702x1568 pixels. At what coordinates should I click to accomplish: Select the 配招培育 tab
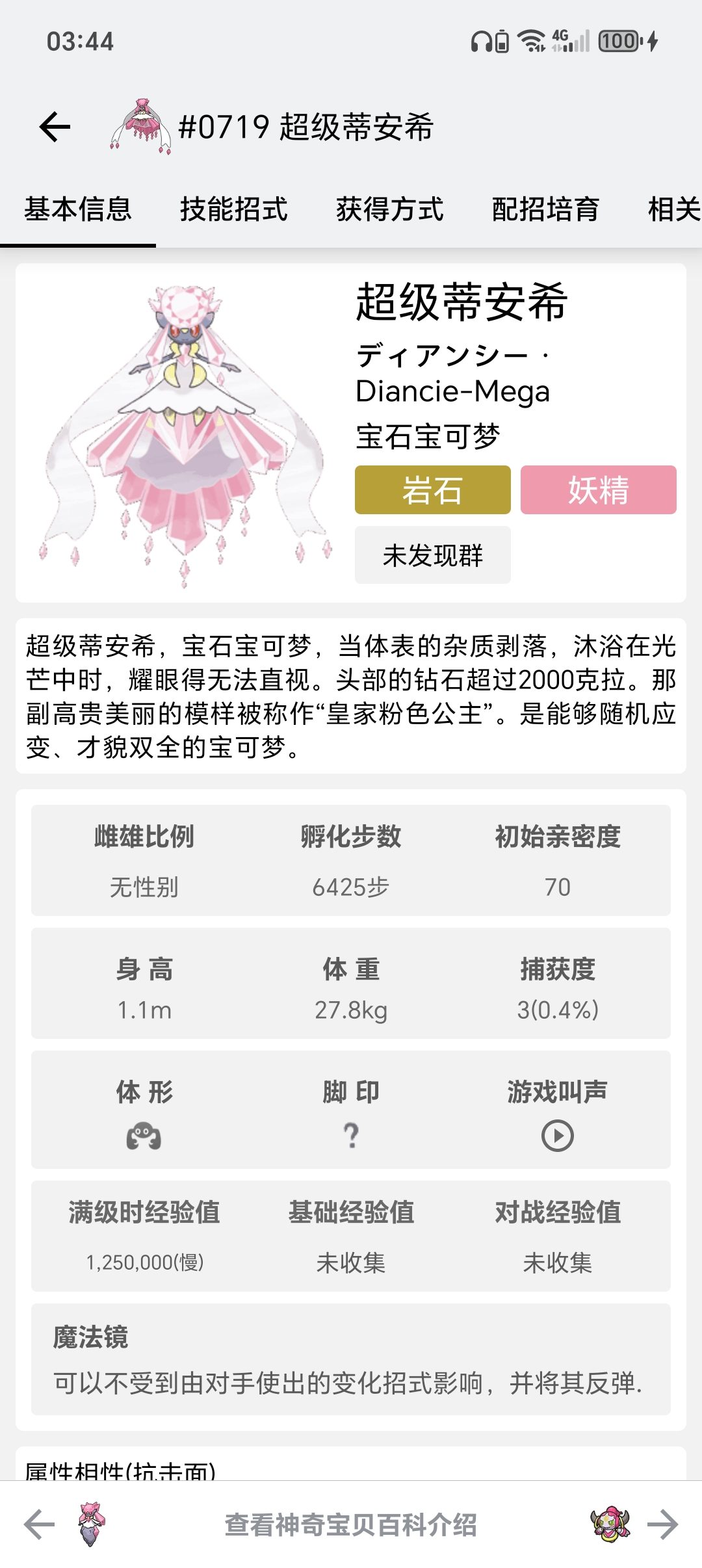pos(545,209)
